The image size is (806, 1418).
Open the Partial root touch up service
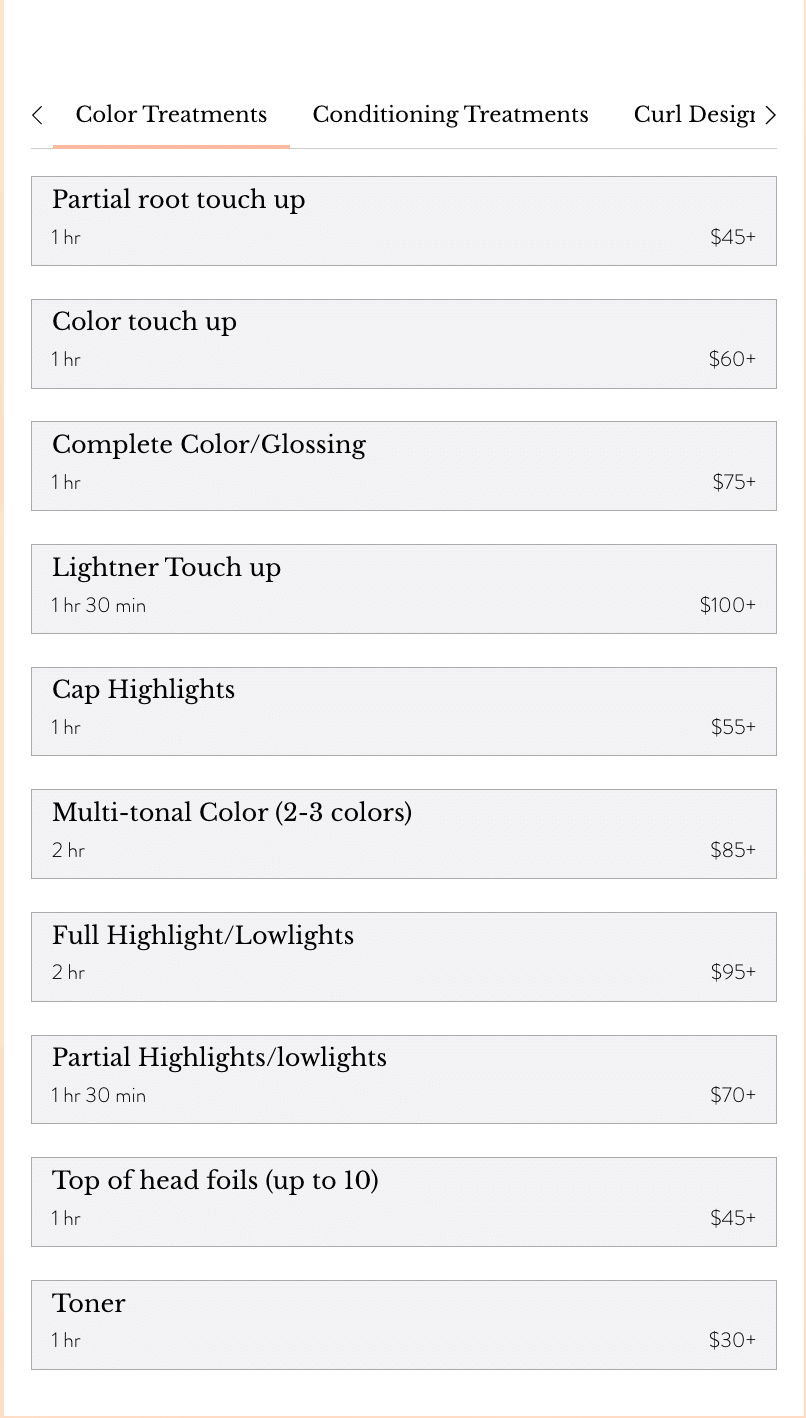pos(404,221)
